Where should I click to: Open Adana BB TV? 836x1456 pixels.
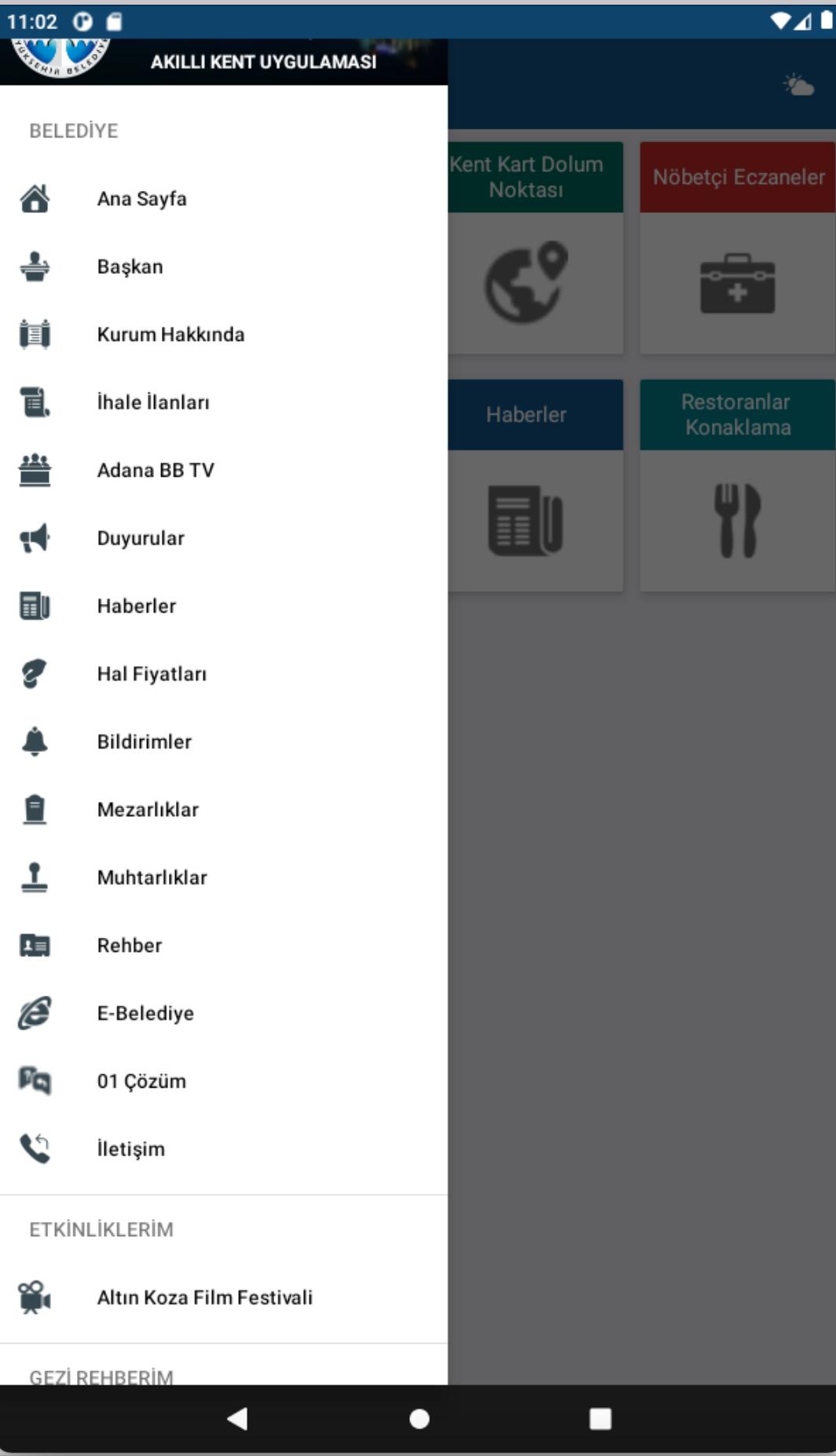pyautogui.click(x=224, y=470)
